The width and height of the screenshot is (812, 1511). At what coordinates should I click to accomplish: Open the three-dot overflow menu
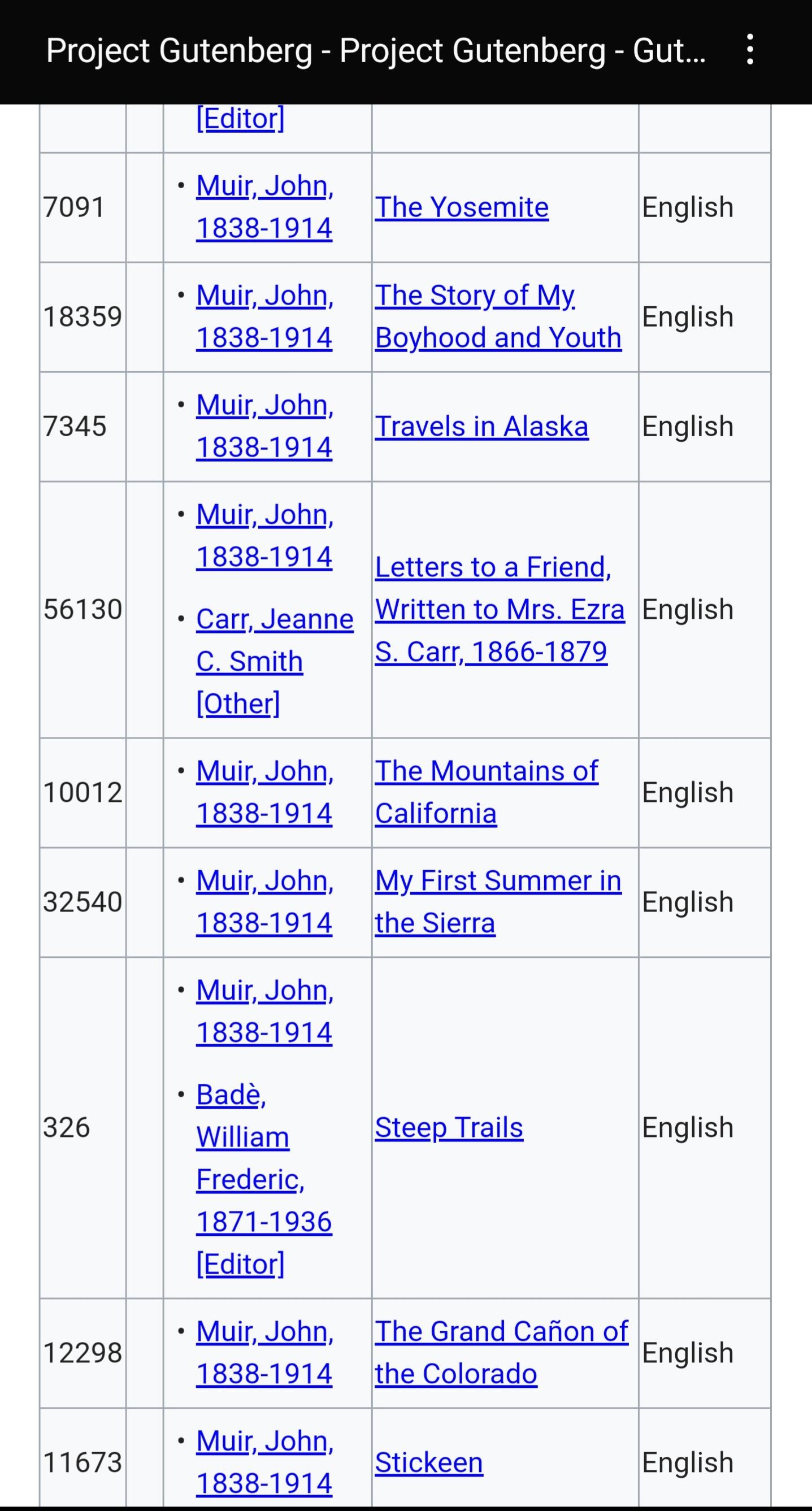point(749,49)
